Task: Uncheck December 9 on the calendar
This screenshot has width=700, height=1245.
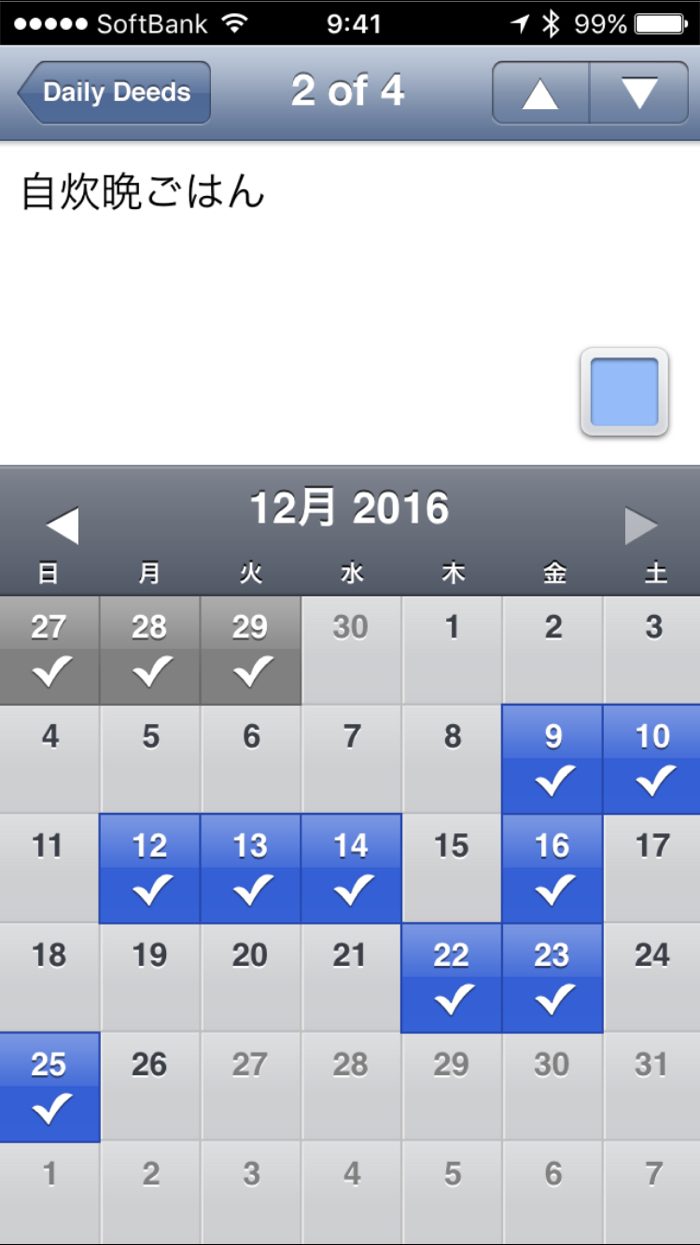Action: [x=552, y=759]
